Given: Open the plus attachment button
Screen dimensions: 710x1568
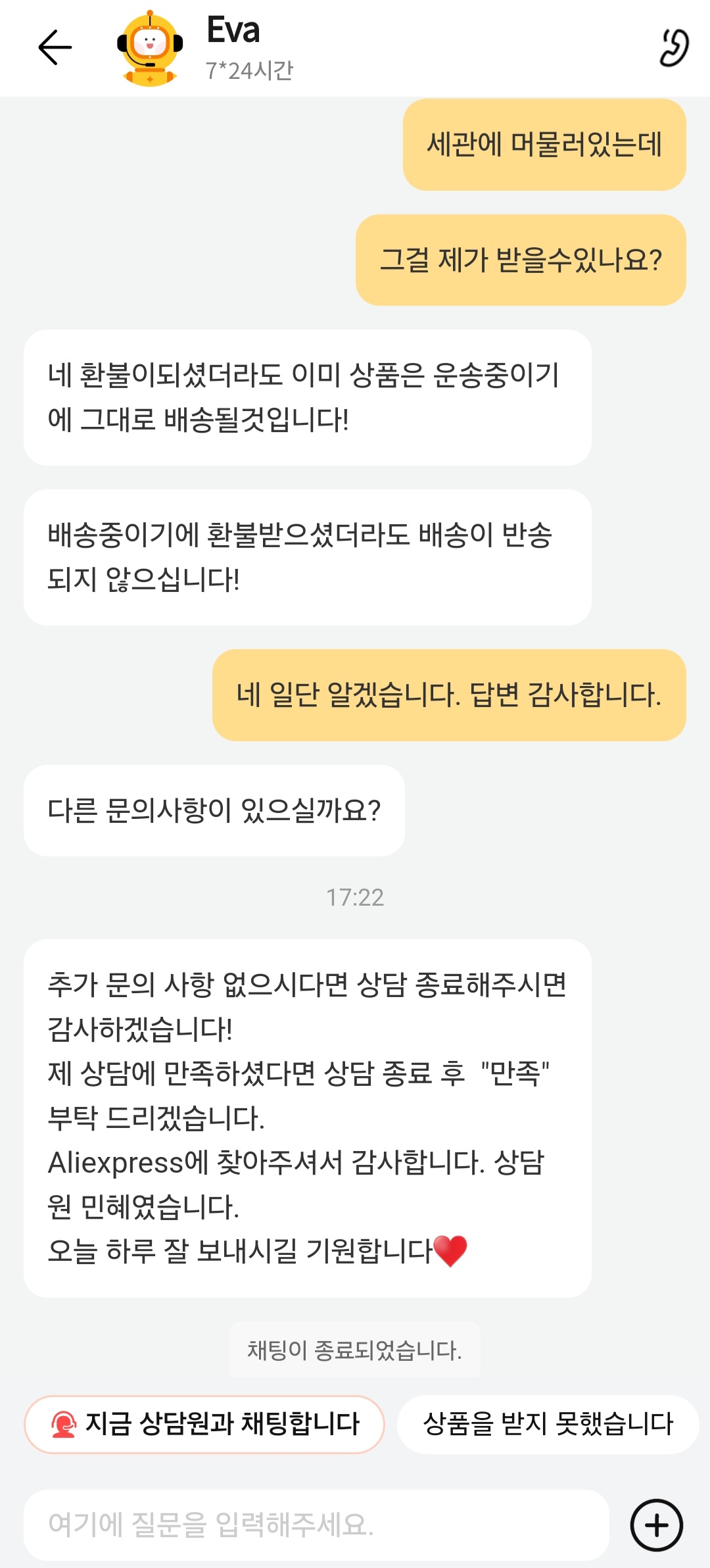Looking at the screenshot, I should click(x=656, y=1525).
